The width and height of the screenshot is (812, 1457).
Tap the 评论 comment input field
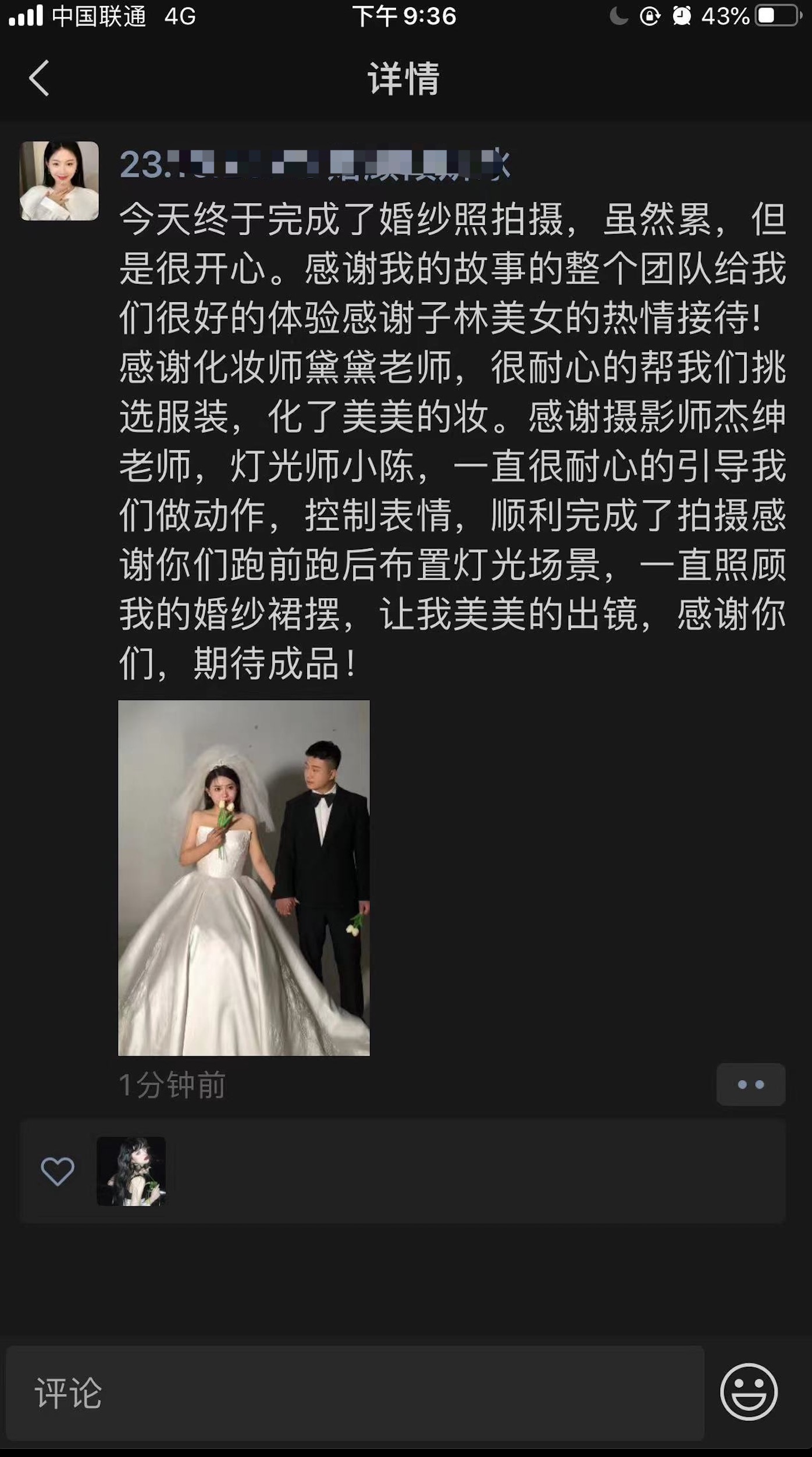[x=355, y=1393]
